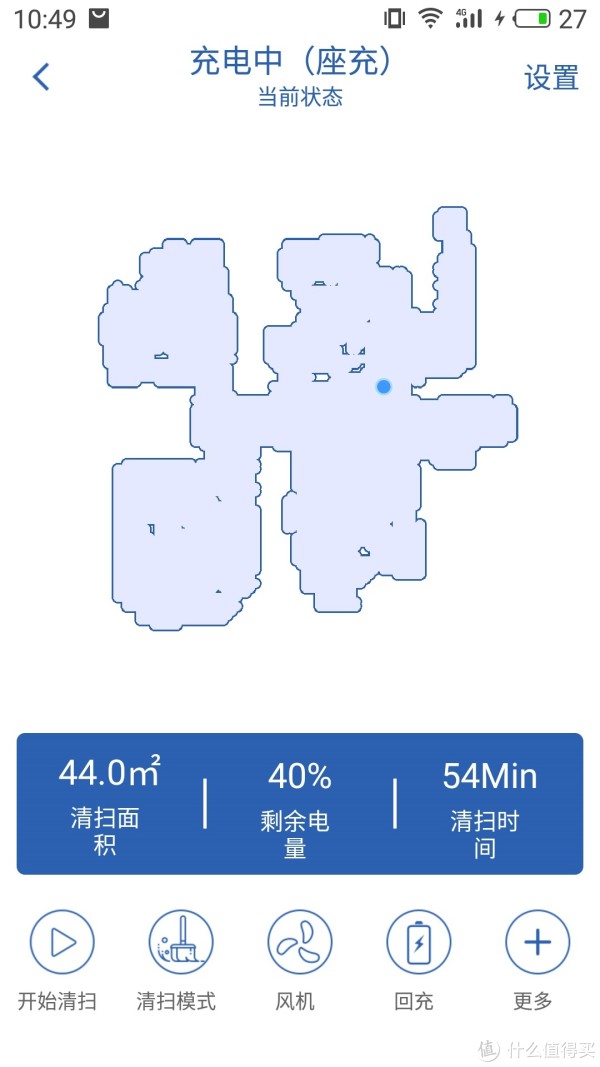Image resolution: width=600 pixels, height=1067 pixels.
Task: Open 更多 more options
Action: [537, 942]
